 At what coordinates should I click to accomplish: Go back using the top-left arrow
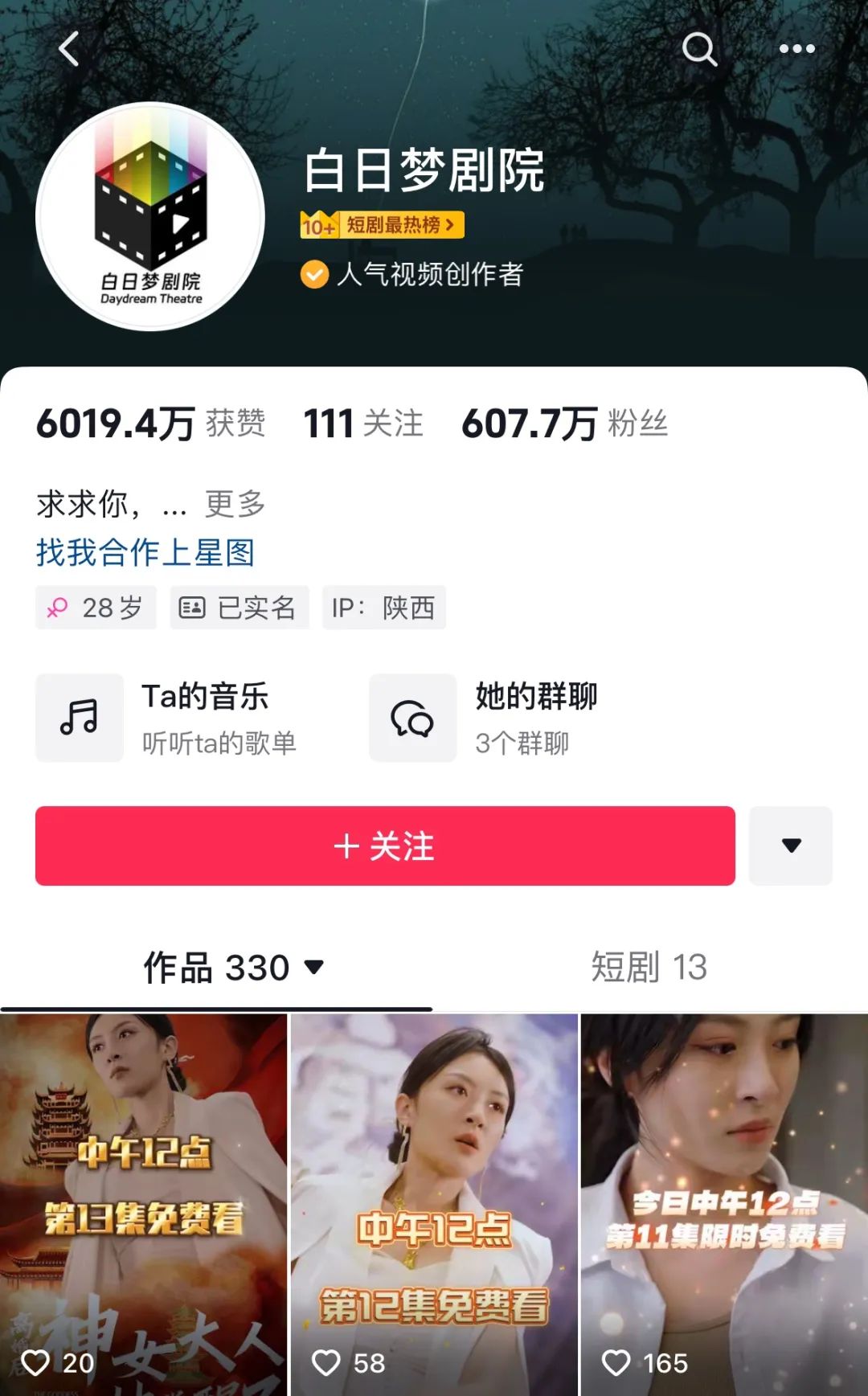click(69, 49)
